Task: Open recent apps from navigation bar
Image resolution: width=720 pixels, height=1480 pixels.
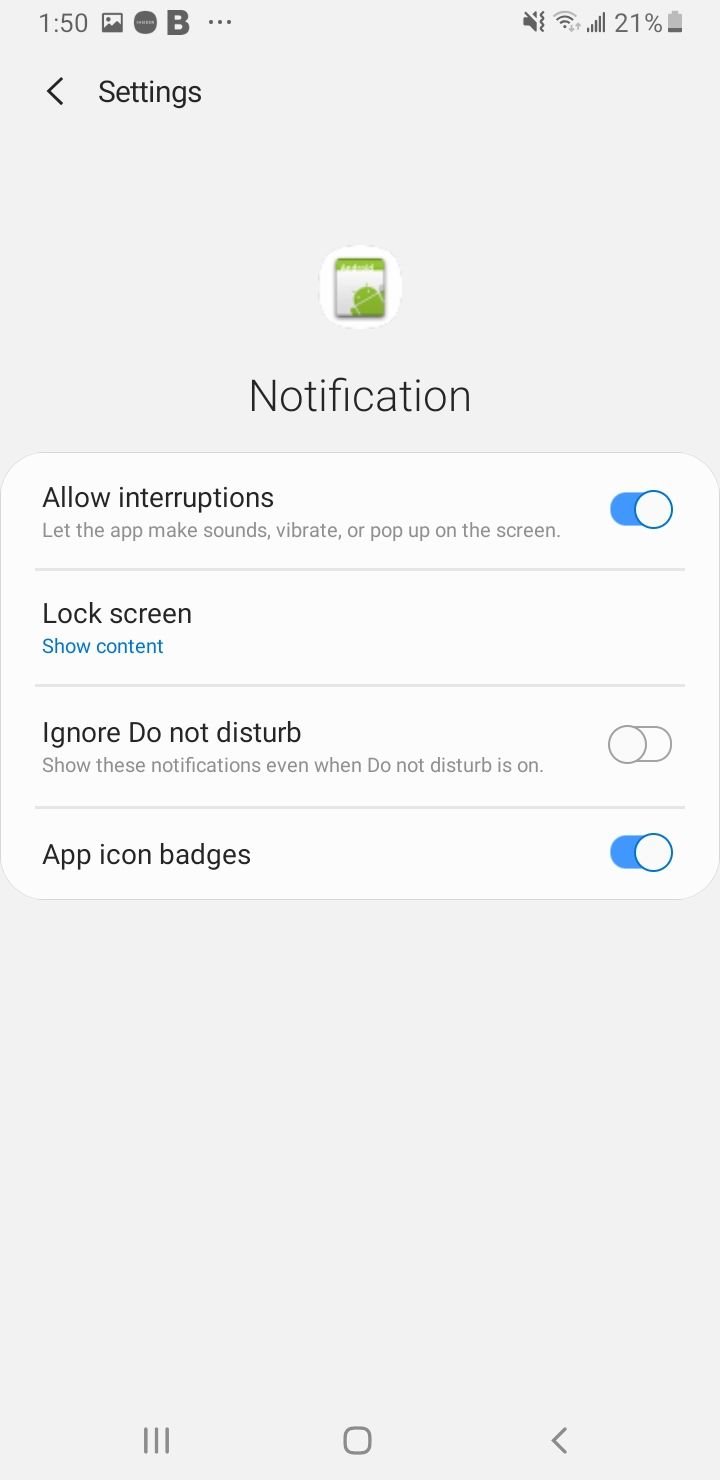Action: coord(156,1440)
